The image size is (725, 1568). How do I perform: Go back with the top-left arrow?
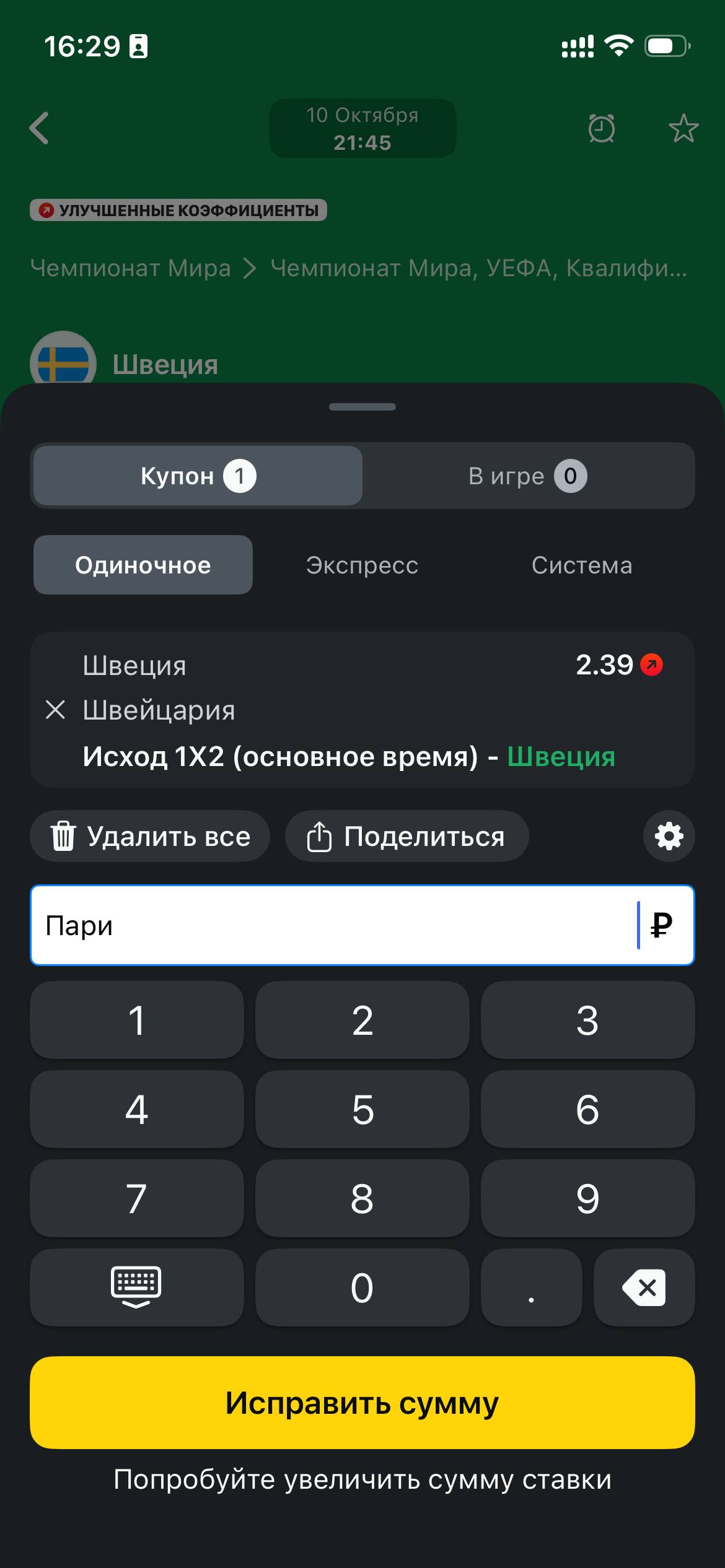(x=40, y=128)
